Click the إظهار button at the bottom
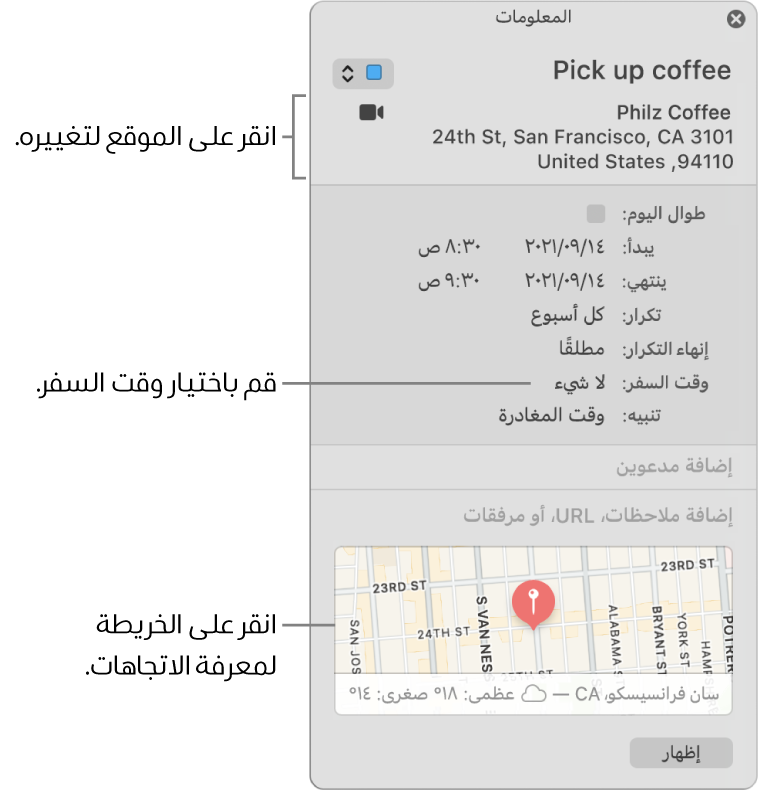The height and width of the screenshot is (790, 758). tap(681, 753)
